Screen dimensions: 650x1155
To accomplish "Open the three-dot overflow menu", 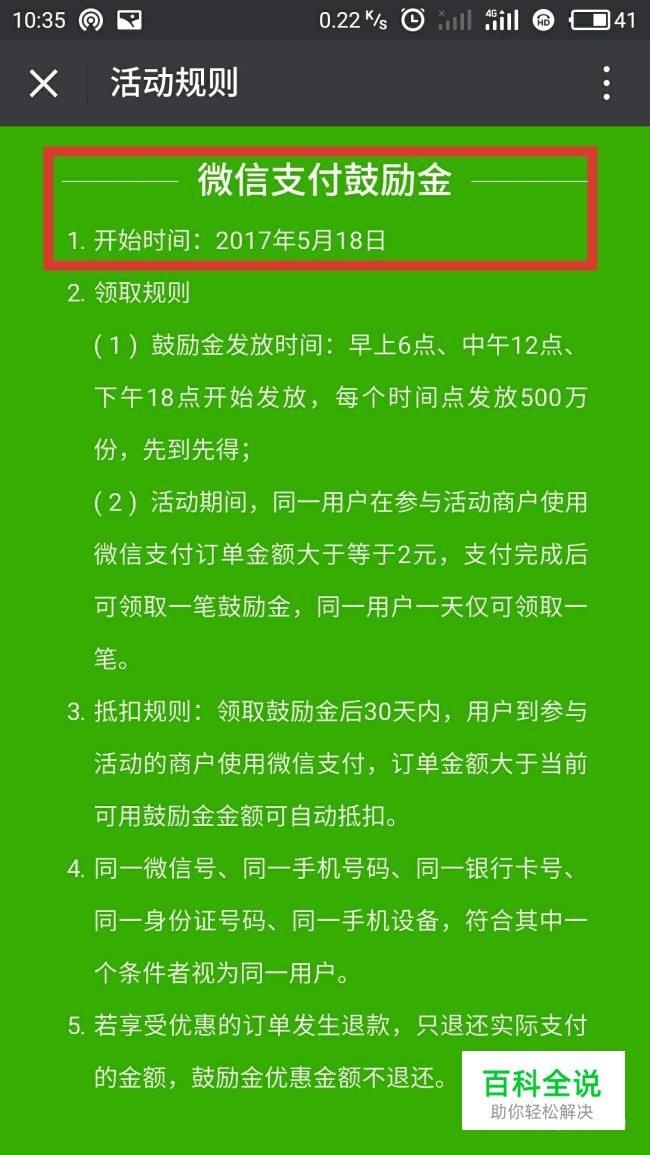I will (606, 83).
